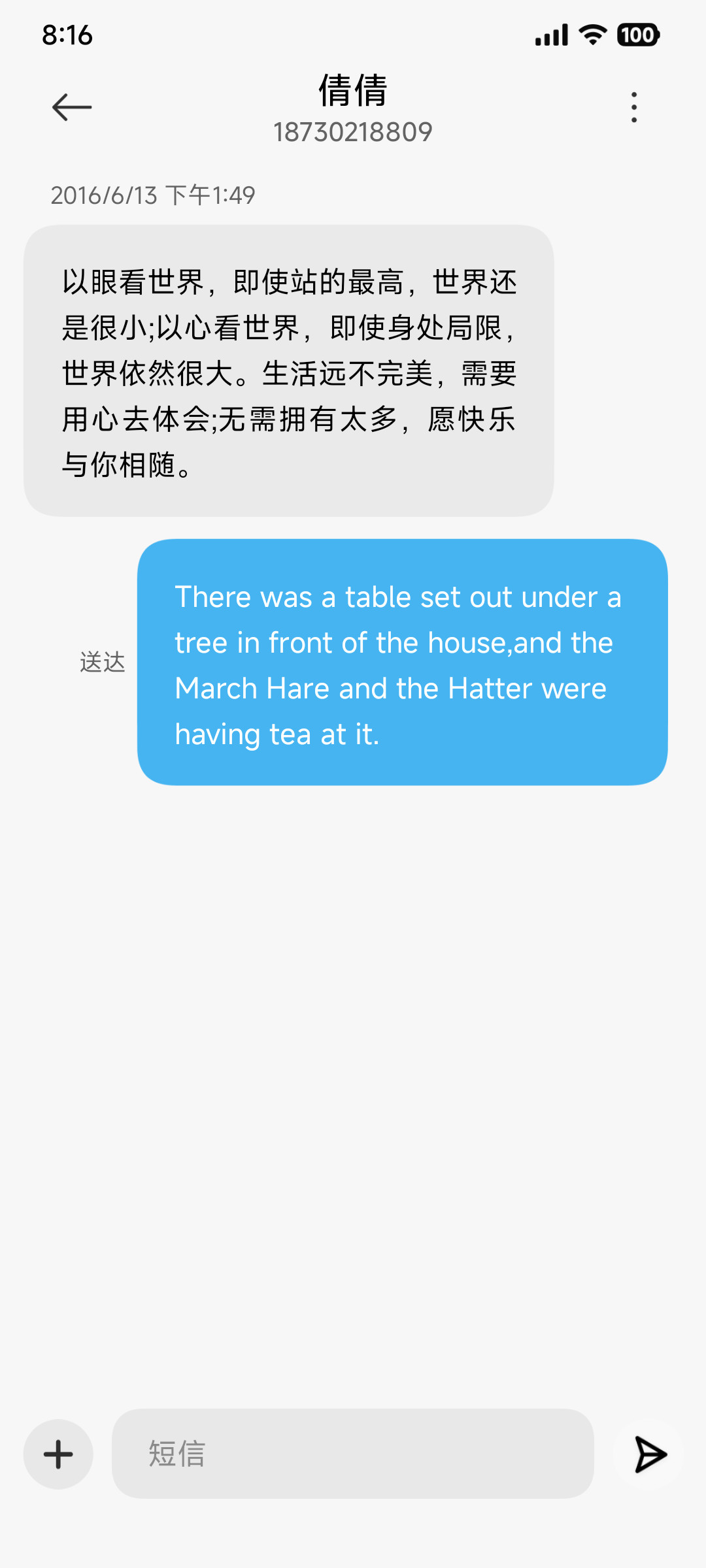Open the three-dot overflow menu

[633, 107]
